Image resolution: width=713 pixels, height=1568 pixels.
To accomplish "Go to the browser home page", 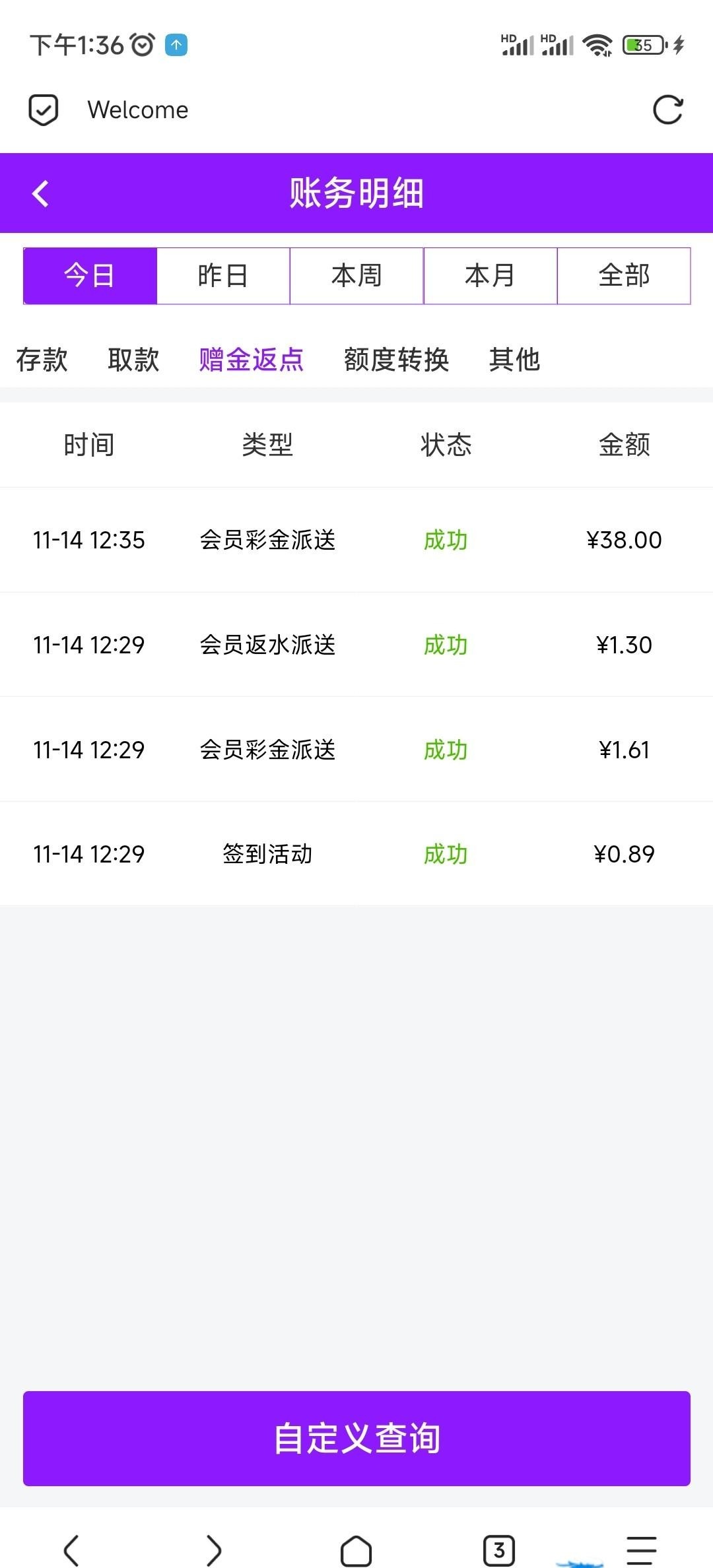I will 356,1550.
